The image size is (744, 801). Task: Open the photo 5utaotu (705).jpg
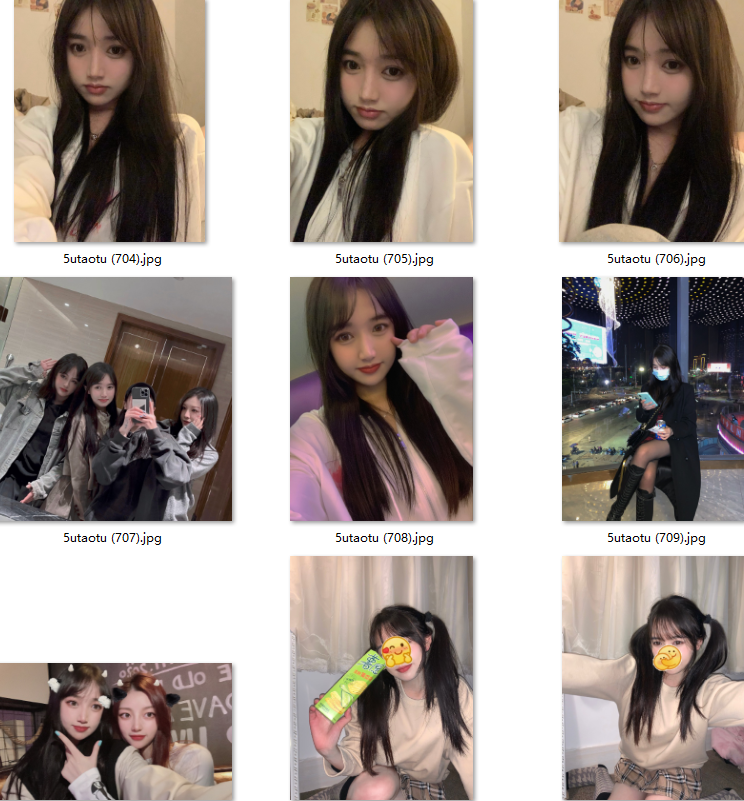[x=382, y=120]
